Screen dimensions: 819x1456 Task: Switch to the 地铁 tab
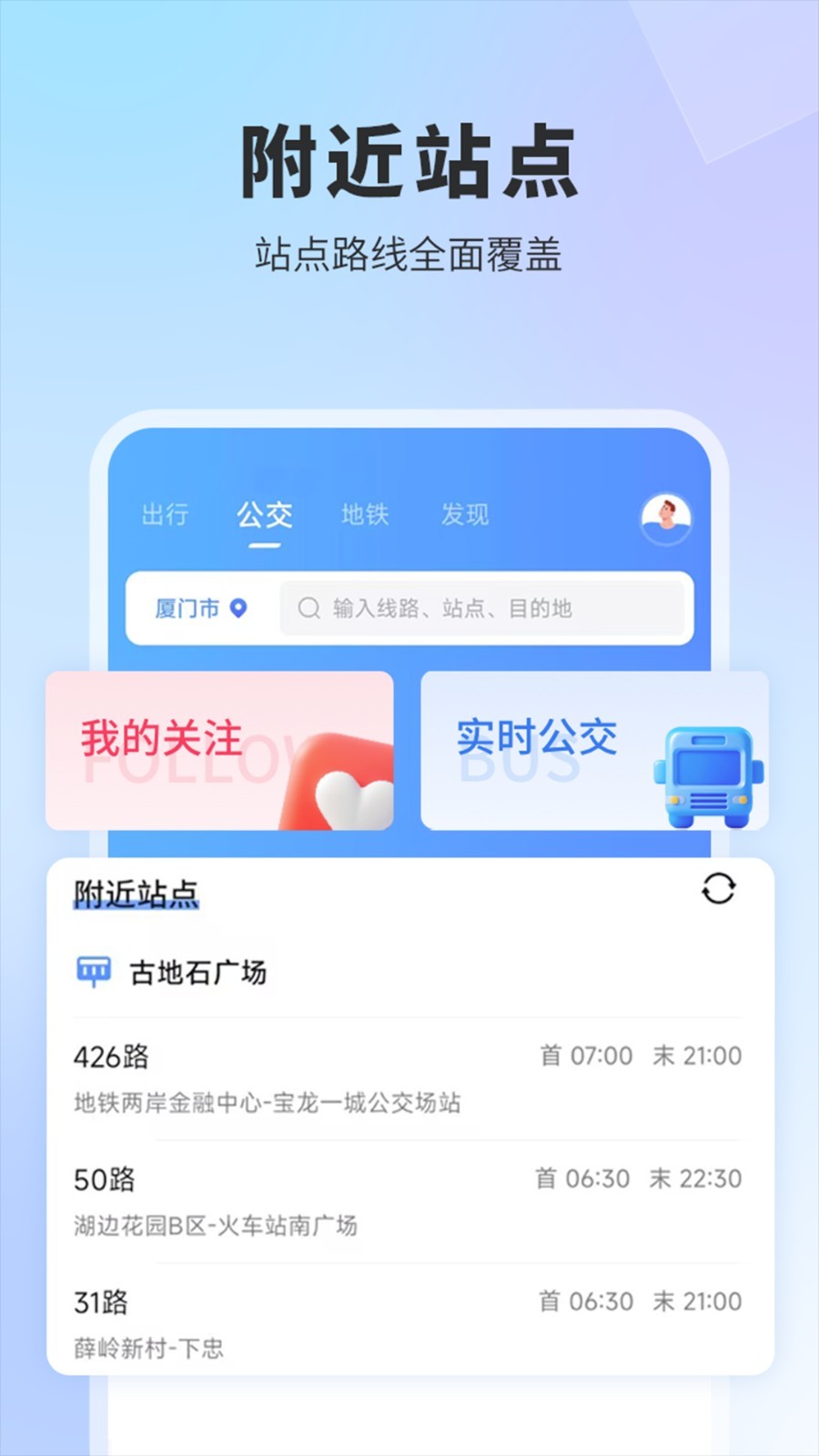366,515
